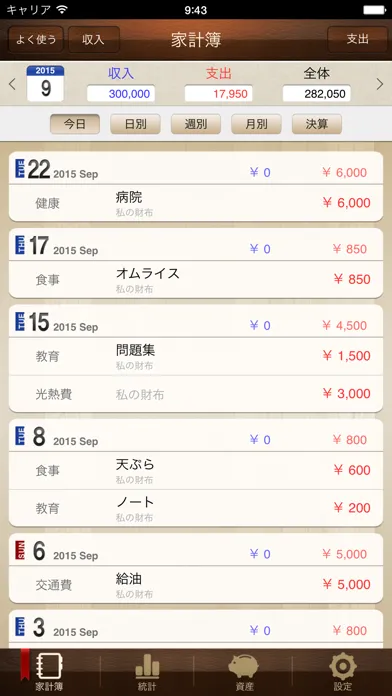Tap the よく使う button
Viewport: 392px width, 696px height.
click(x=36, y=40)
